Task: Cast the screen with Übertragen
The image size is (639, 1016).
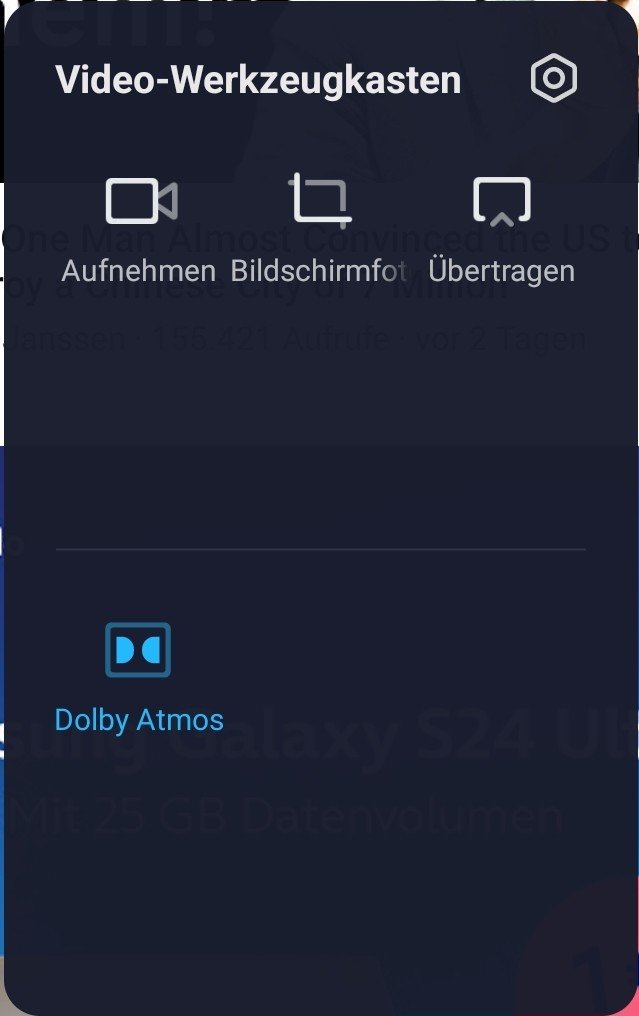Action: click(501, 203)
